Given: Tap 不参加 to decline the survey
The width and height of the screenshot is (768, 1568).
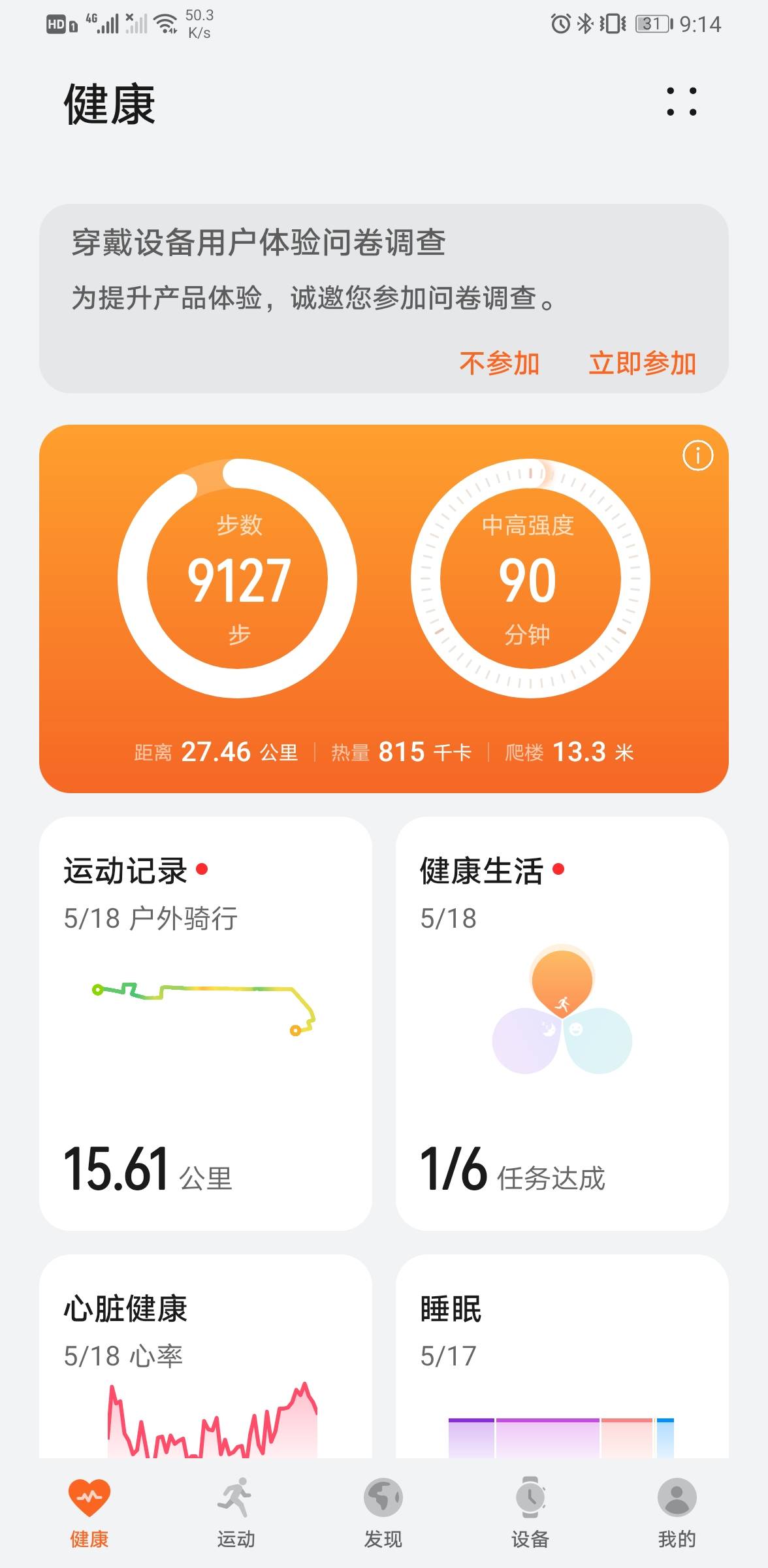Looking at the screenshot, I should (x=500, y=363).
